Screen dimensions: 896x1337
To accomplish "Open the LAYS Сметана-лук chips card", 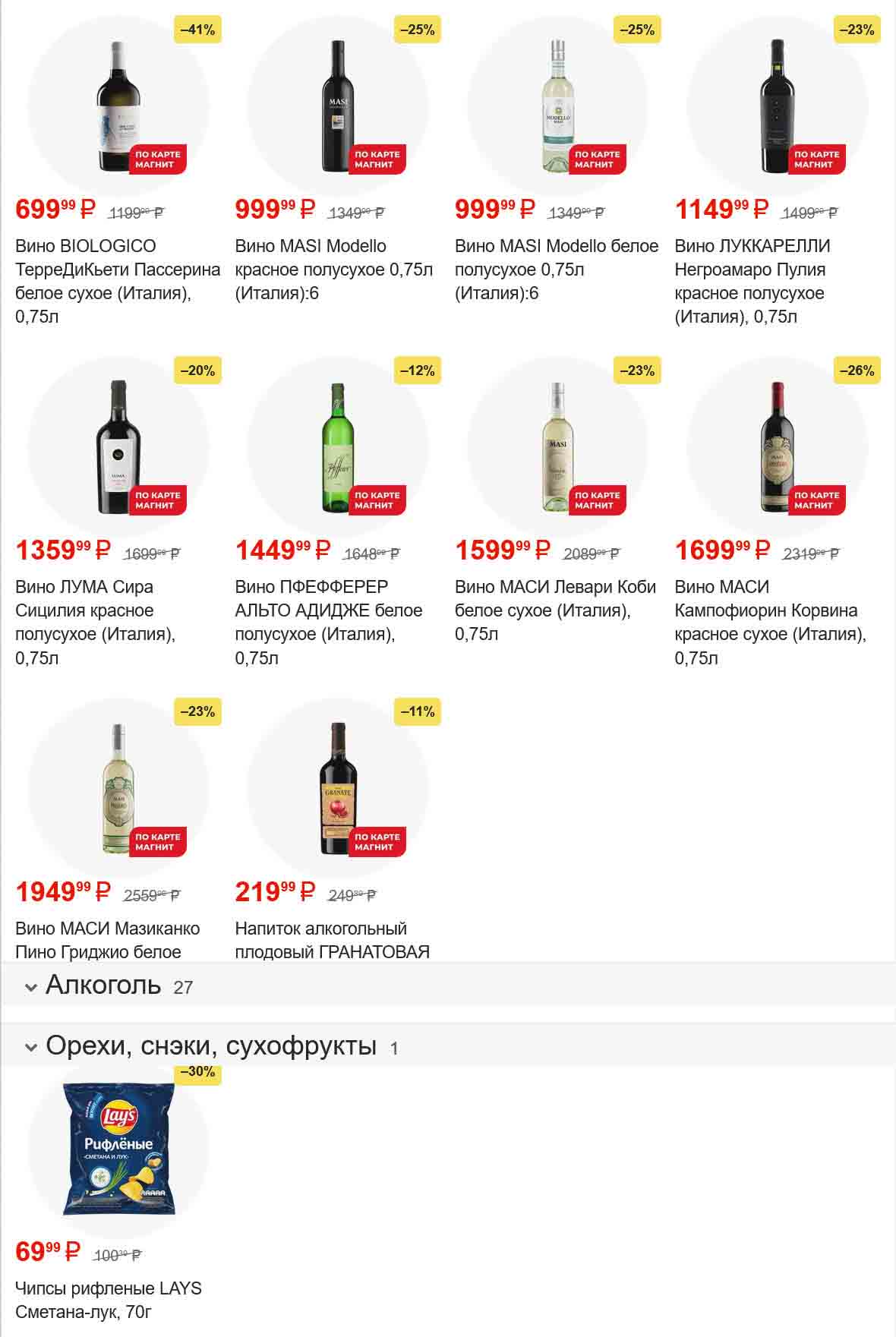I will (x=118, y=1150).
